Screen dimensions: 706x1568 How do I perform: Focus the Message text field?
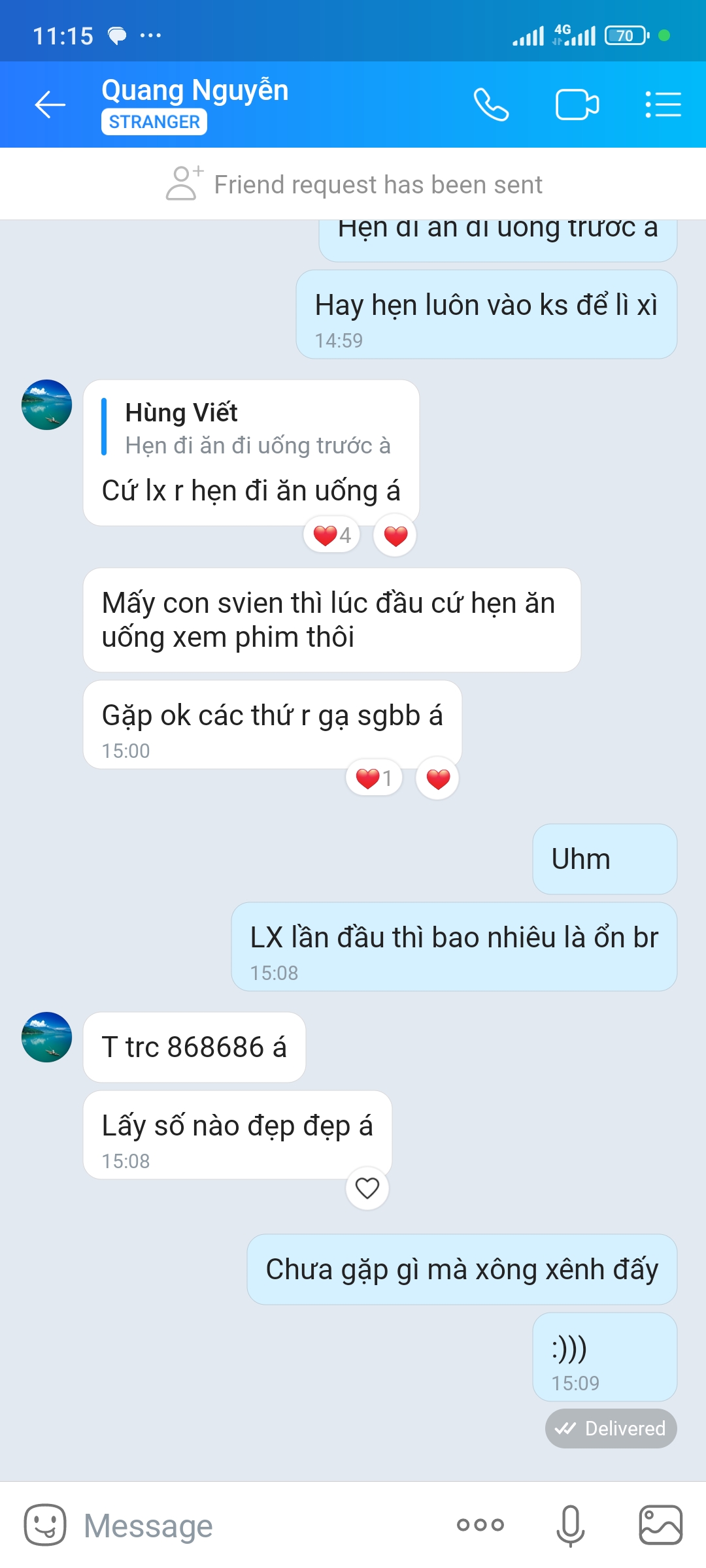261,1526
